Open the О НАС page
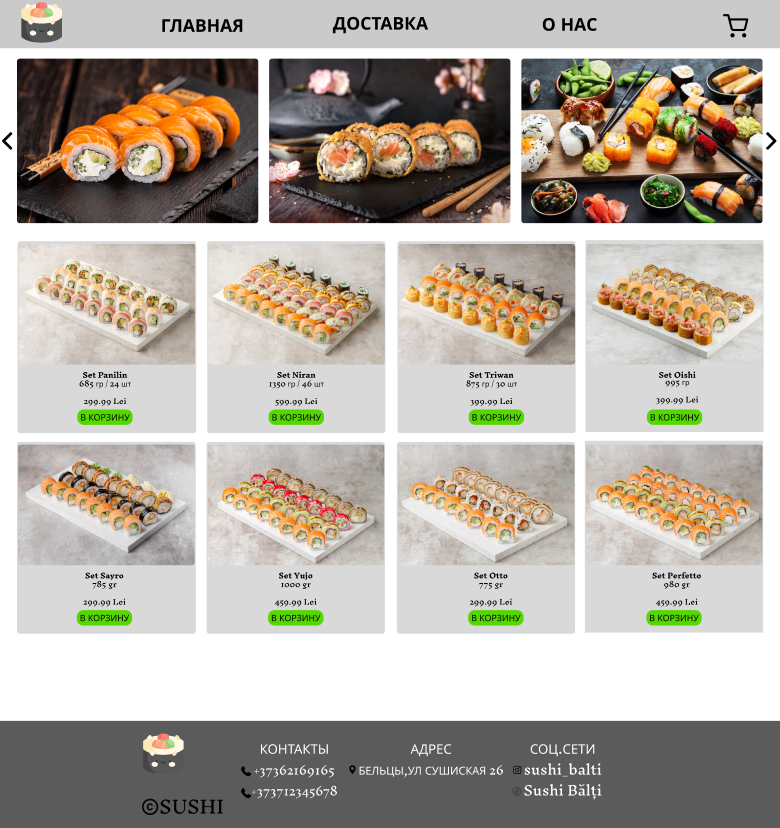 pos(569,24)
